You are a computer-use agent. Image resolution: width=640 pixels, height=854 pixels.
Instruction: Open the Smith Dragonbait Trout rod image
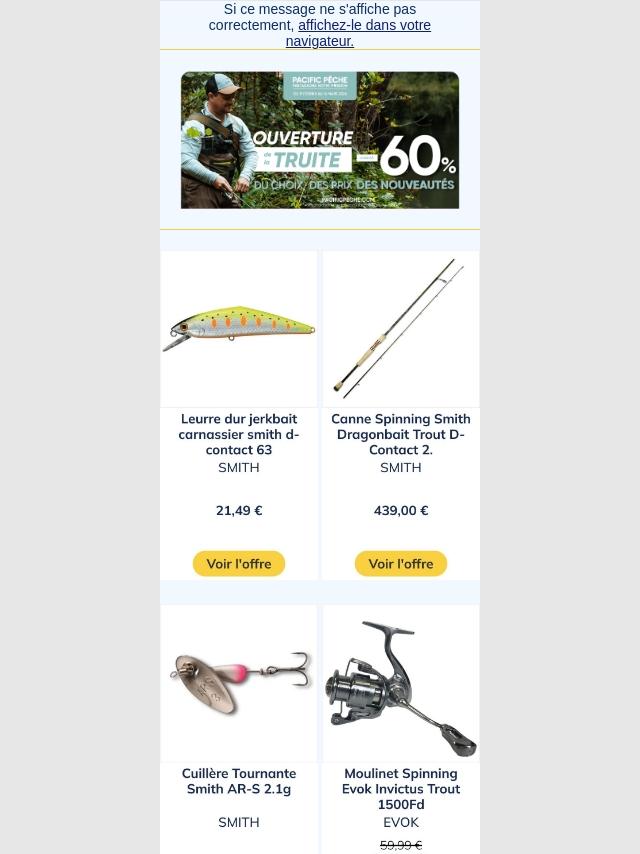click(401, 329)
